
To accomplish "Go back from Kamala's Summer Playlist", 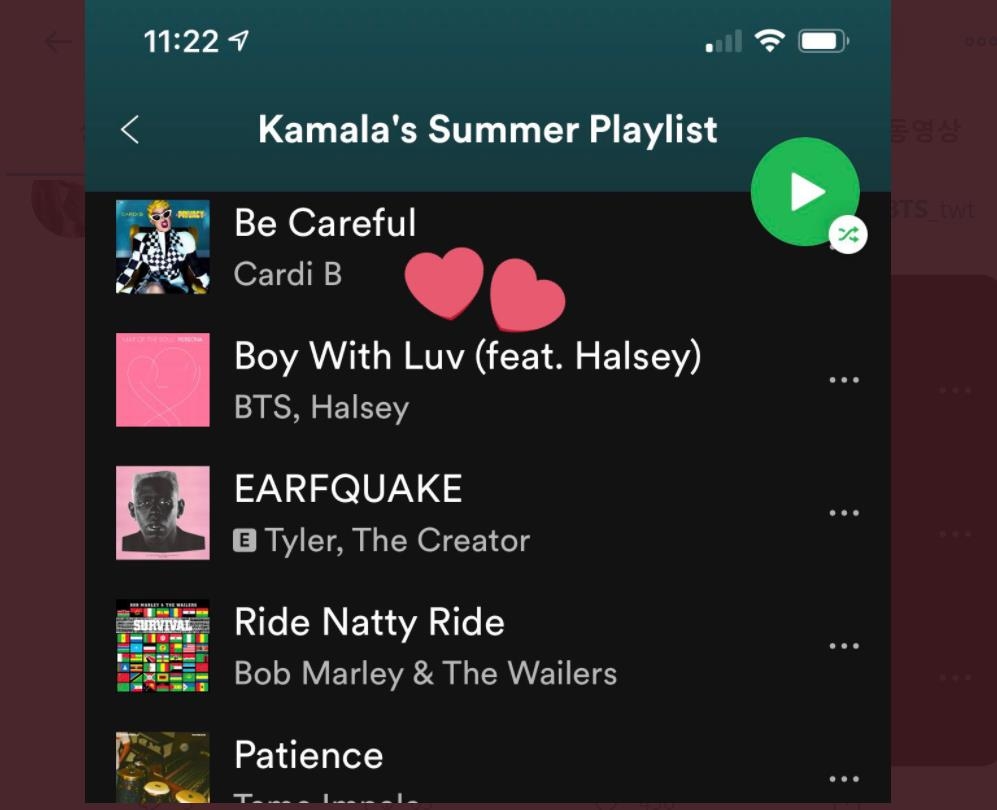I will pyautogui.click(x=130, y=130).
